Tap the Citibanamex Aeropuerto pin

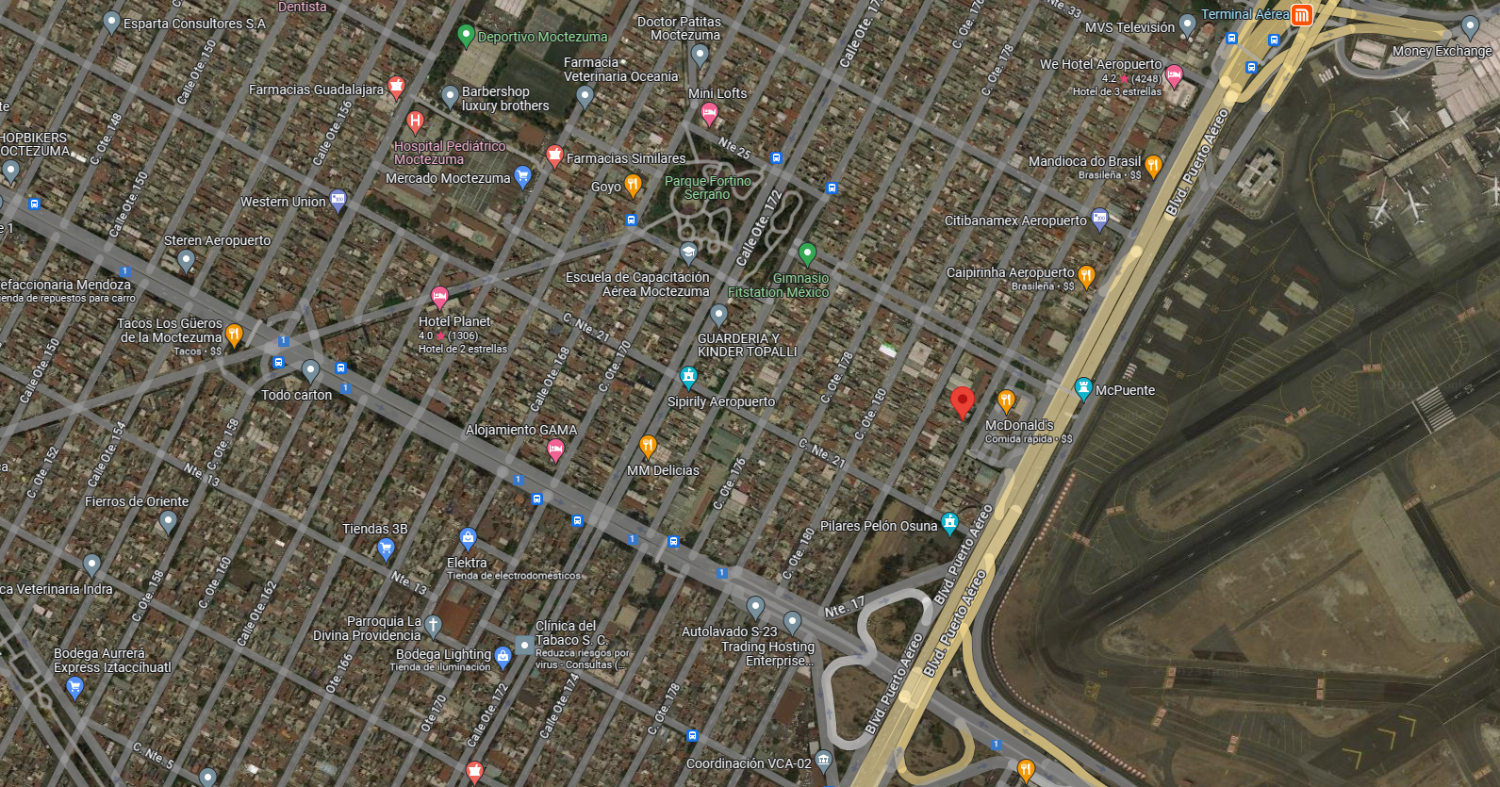tap(1100, 219)
